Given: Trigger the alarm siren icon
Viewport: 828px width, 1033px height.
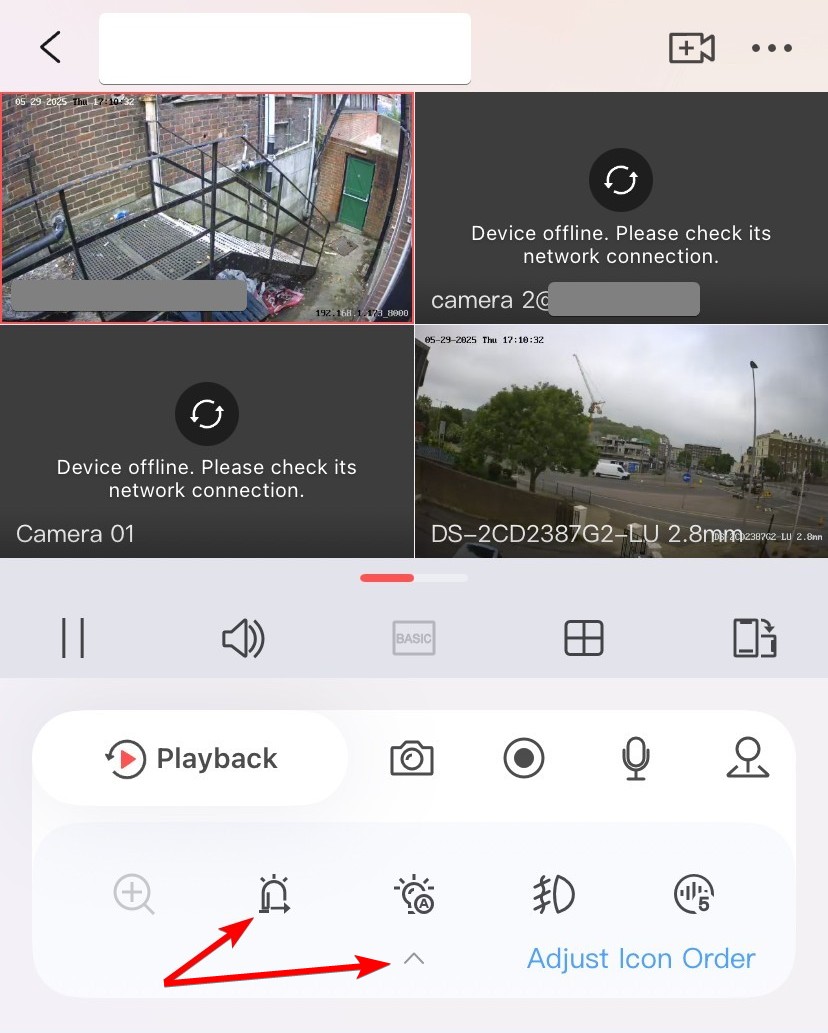Looking at the screenshot, I should pyautogui.click(x=274, y=895).
